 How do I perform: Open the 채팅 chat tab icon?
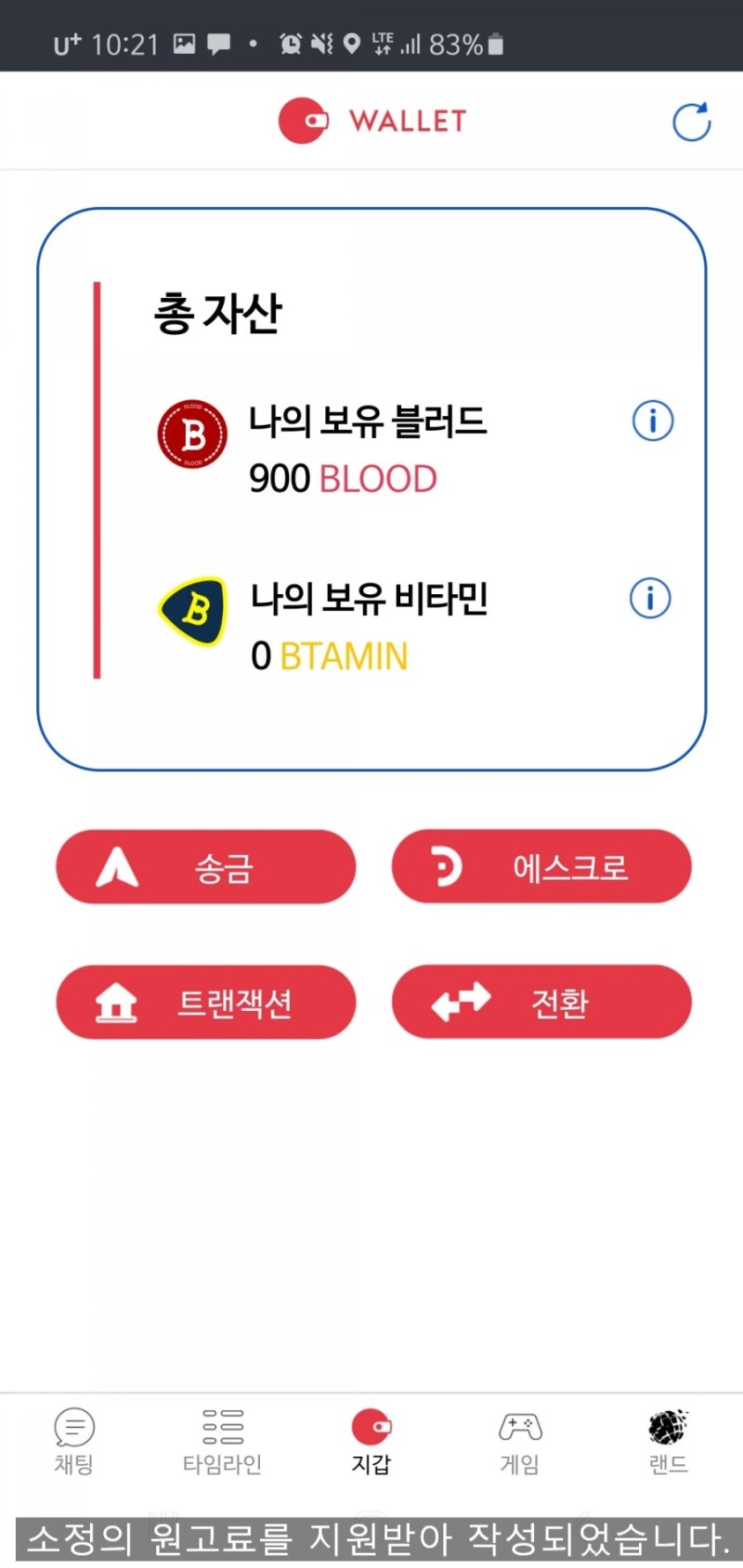pyautogui.click(x=72, y=1427)
